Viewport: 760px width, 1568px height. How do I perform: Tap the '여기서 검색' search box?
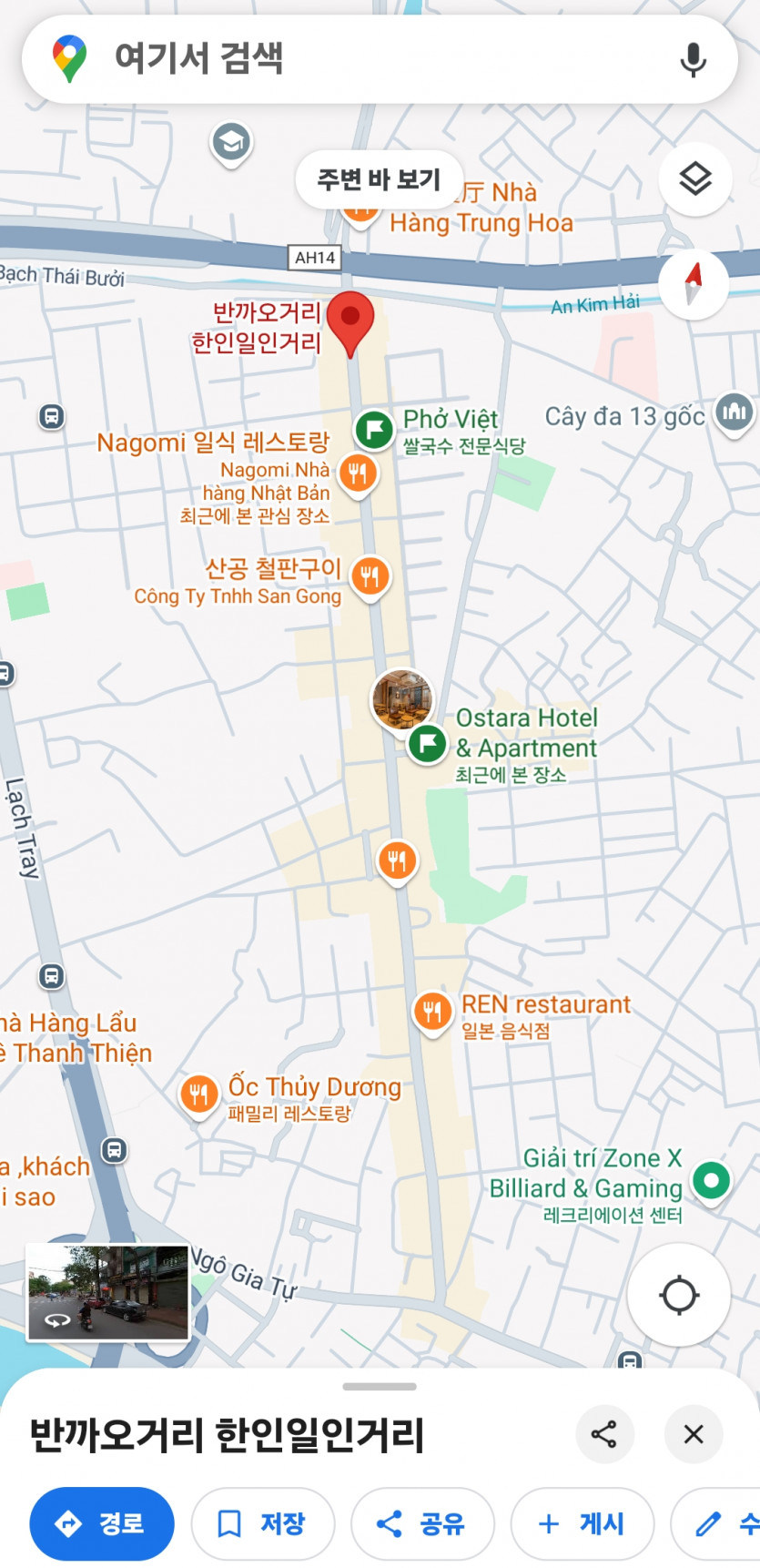[364, 59]
